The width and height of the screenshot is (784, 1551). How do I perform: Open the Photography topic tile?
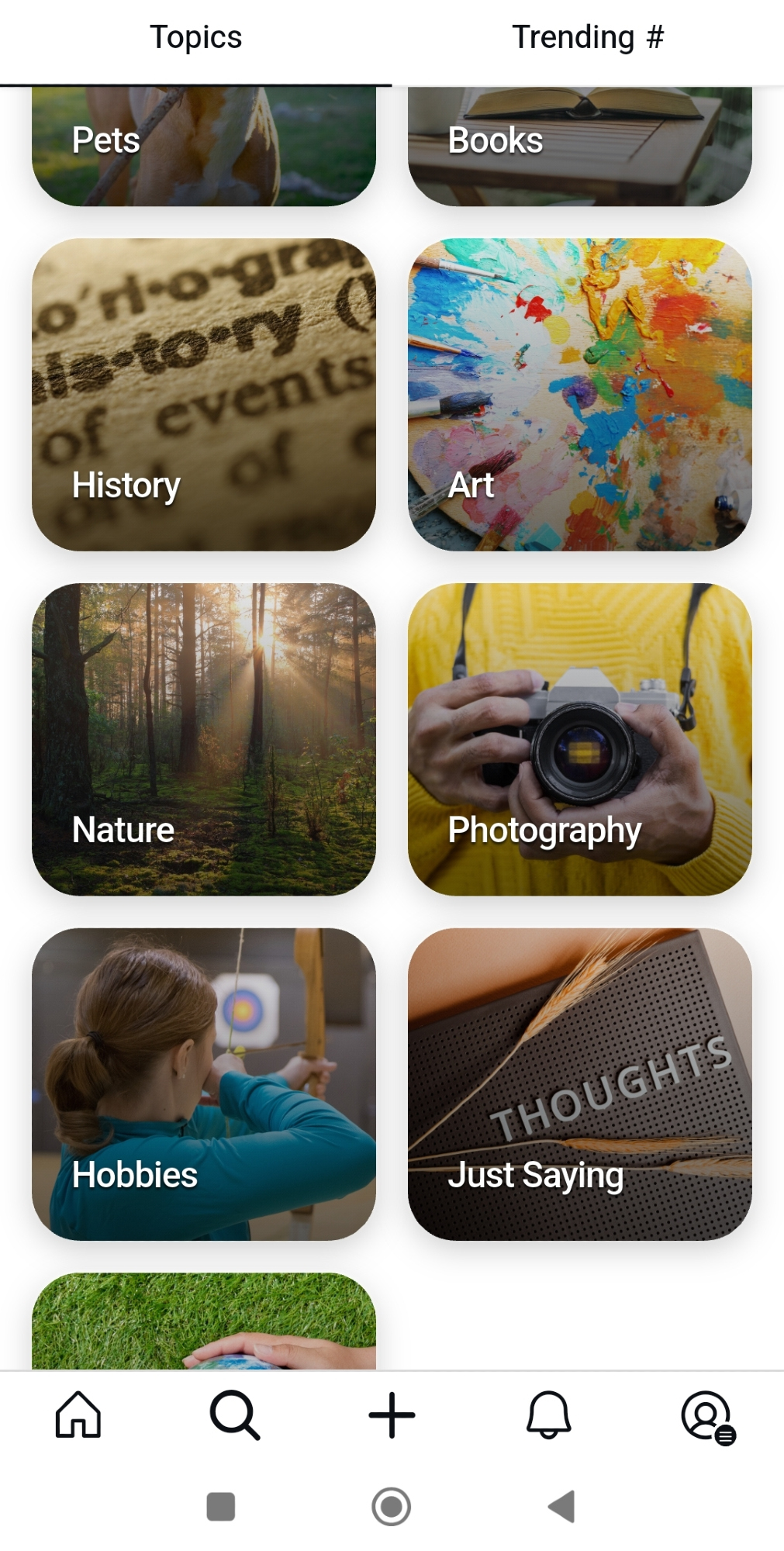(579, 739)
